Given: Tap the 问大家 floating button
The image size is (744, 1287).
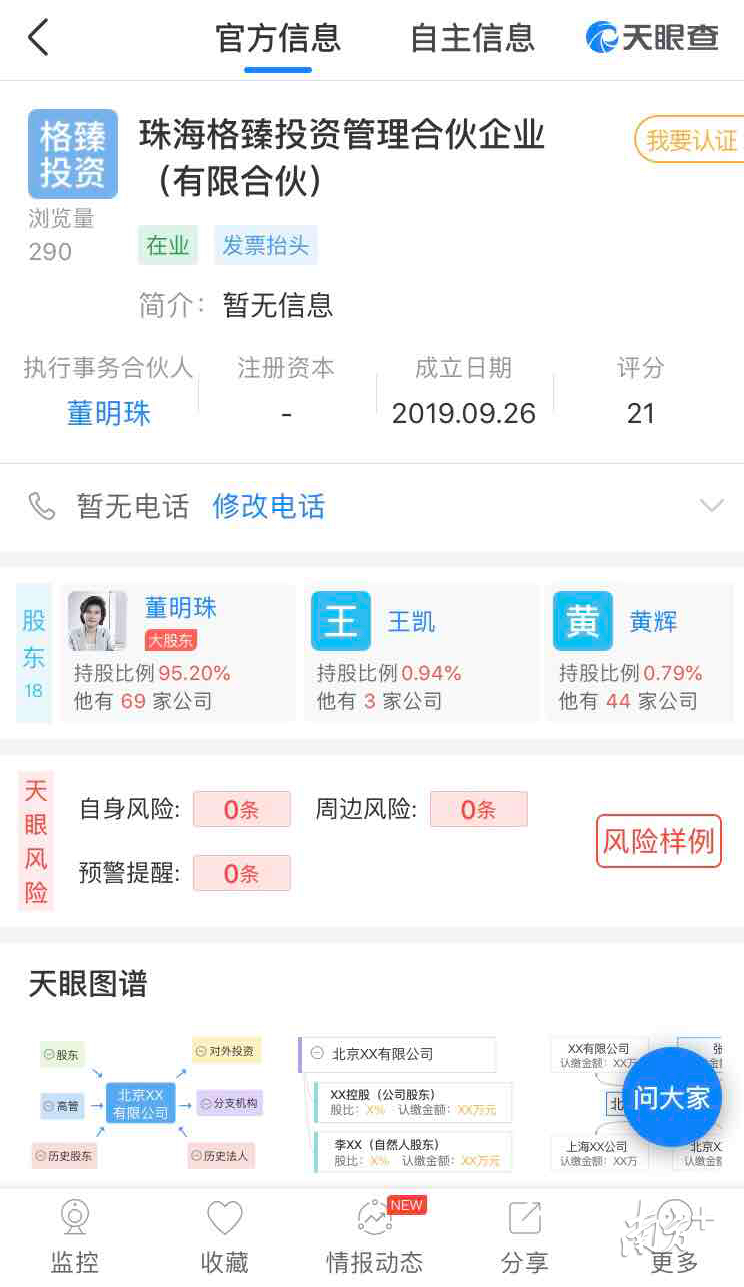Looking at the screenshot, I should pos(671,1097).
